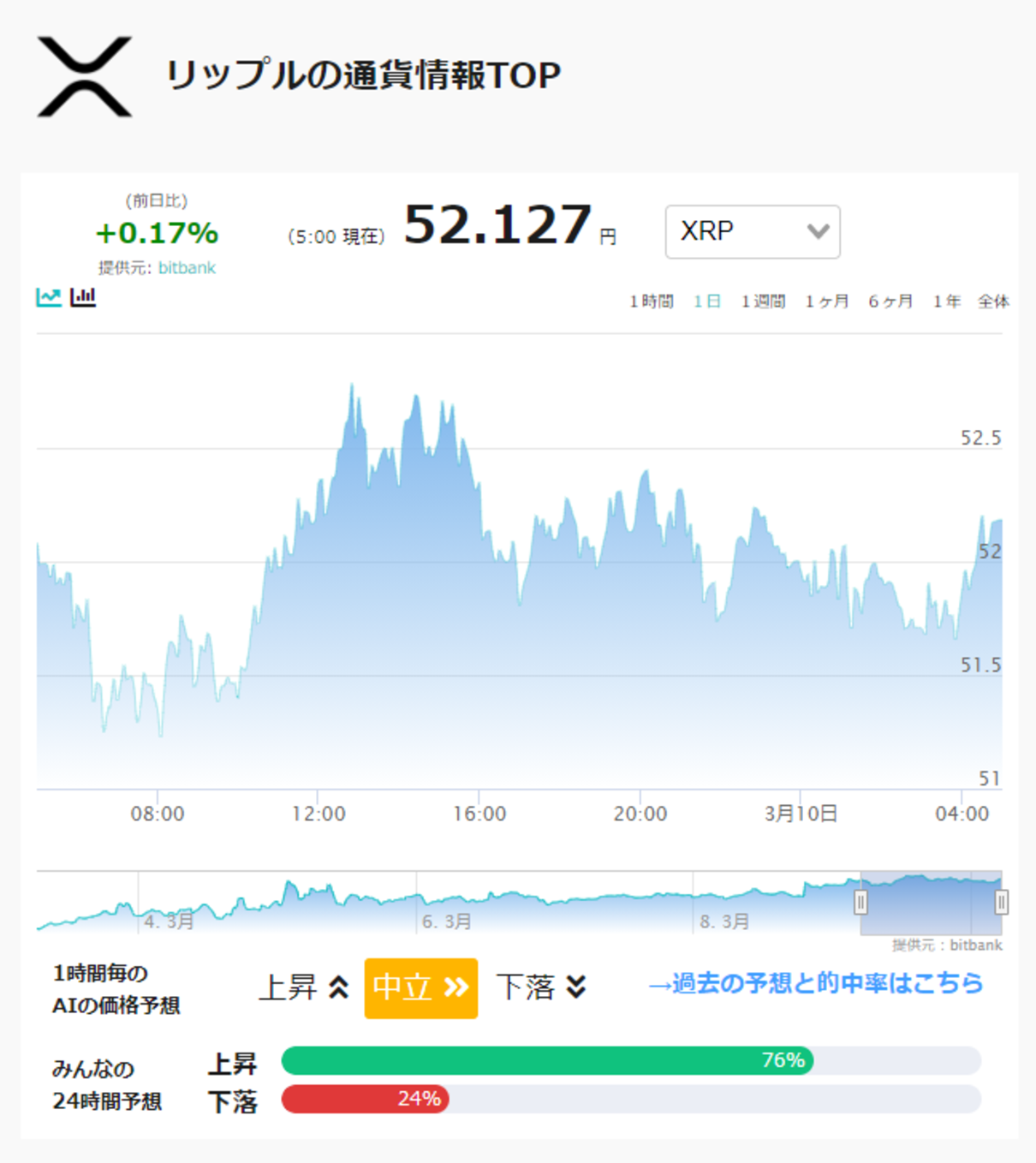Switch to the candlestick chart view
1036x1163 pixels.
(x=83, y=296)
